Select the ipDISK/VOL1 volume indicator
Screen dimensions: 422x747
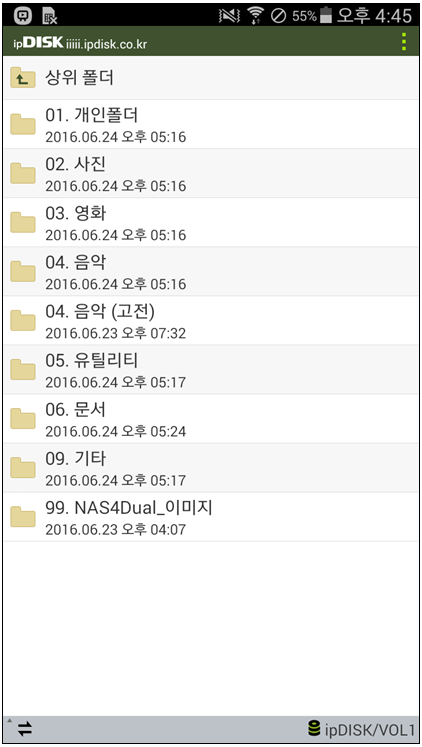pos(361,729)
